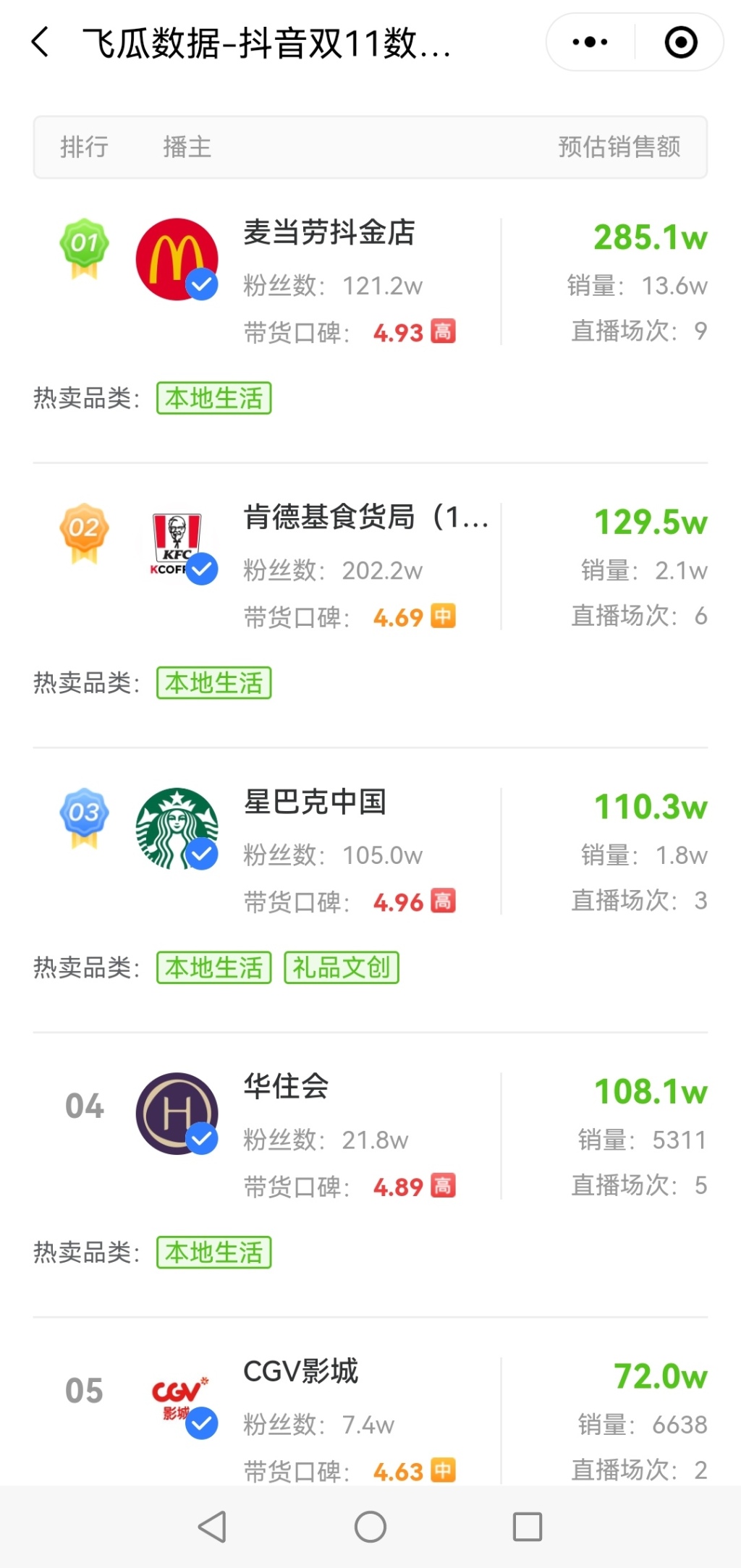The image size is (741, 1568).
Task: Click McDonald's 本地生活 category tag
Action: point(214,397)
